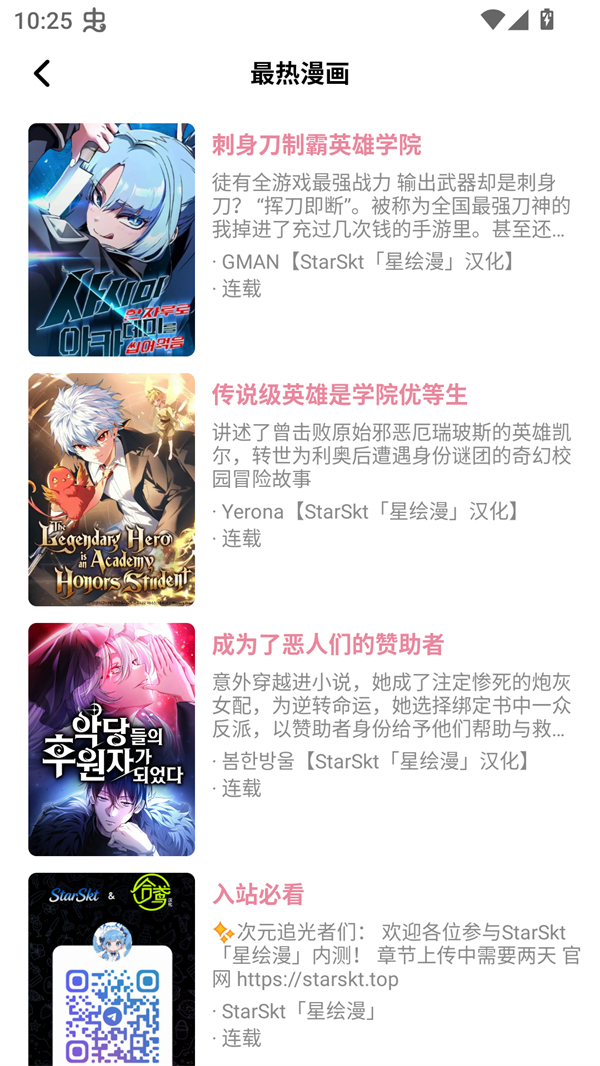
Task: Go back from 最热漫画 page
Action: pos(42,73)
